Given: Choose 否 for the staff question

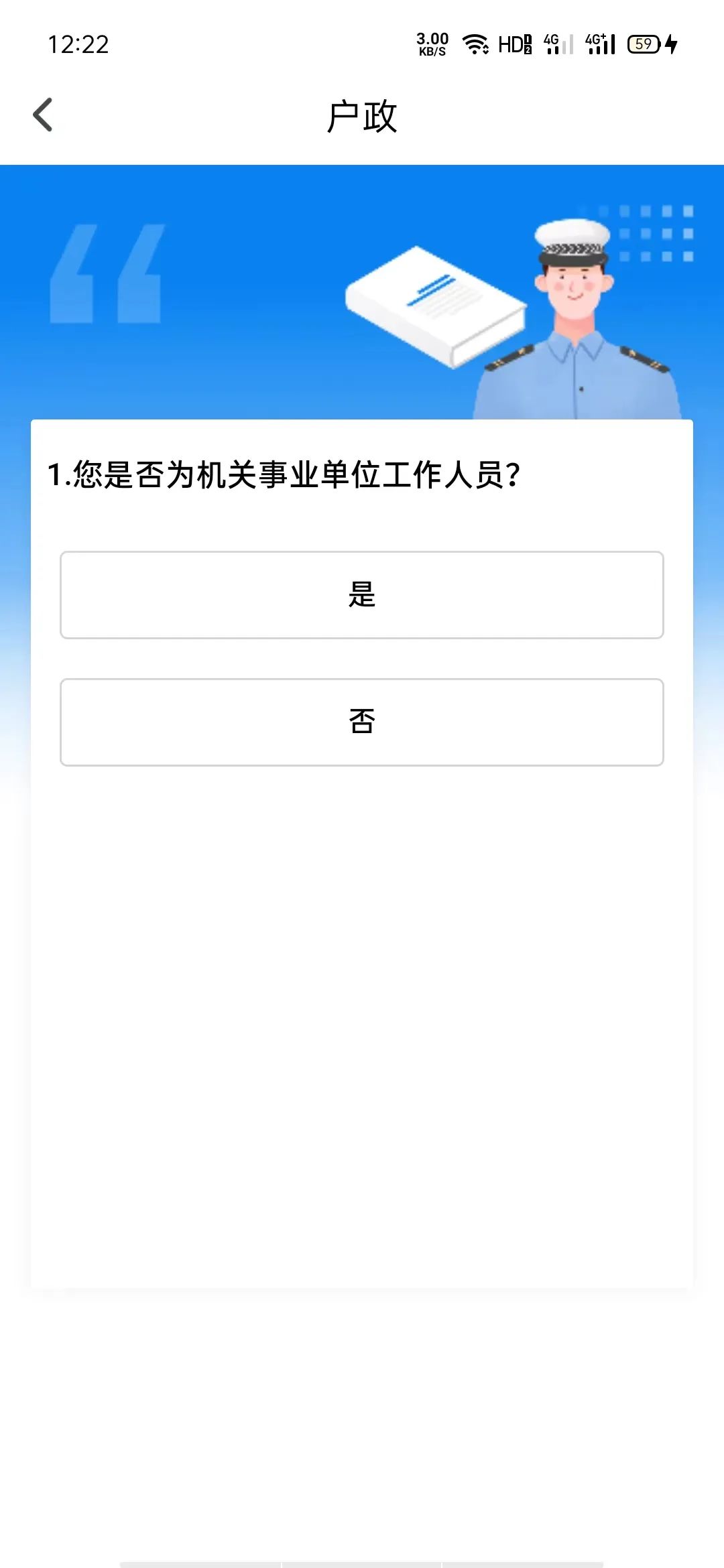Looking at the screenshot, I should point(362,722).
